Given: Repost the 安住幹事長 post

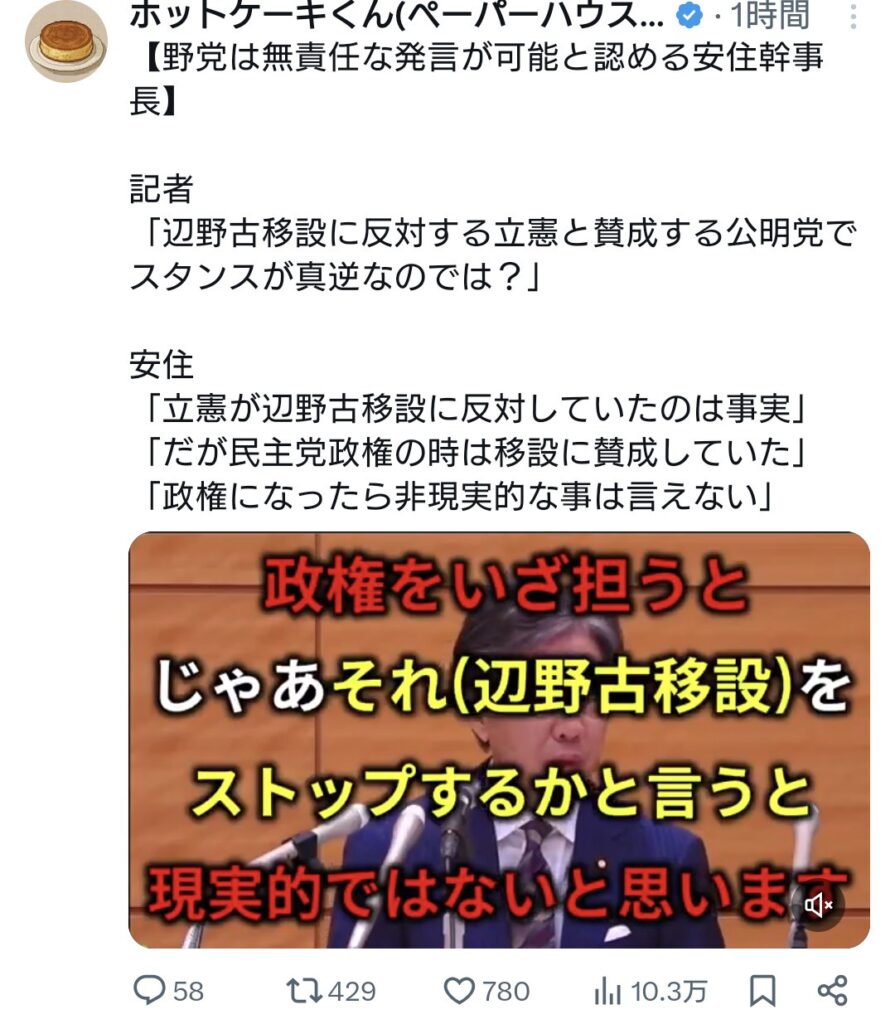Looking at the screenshot, I should pos(300,990).
